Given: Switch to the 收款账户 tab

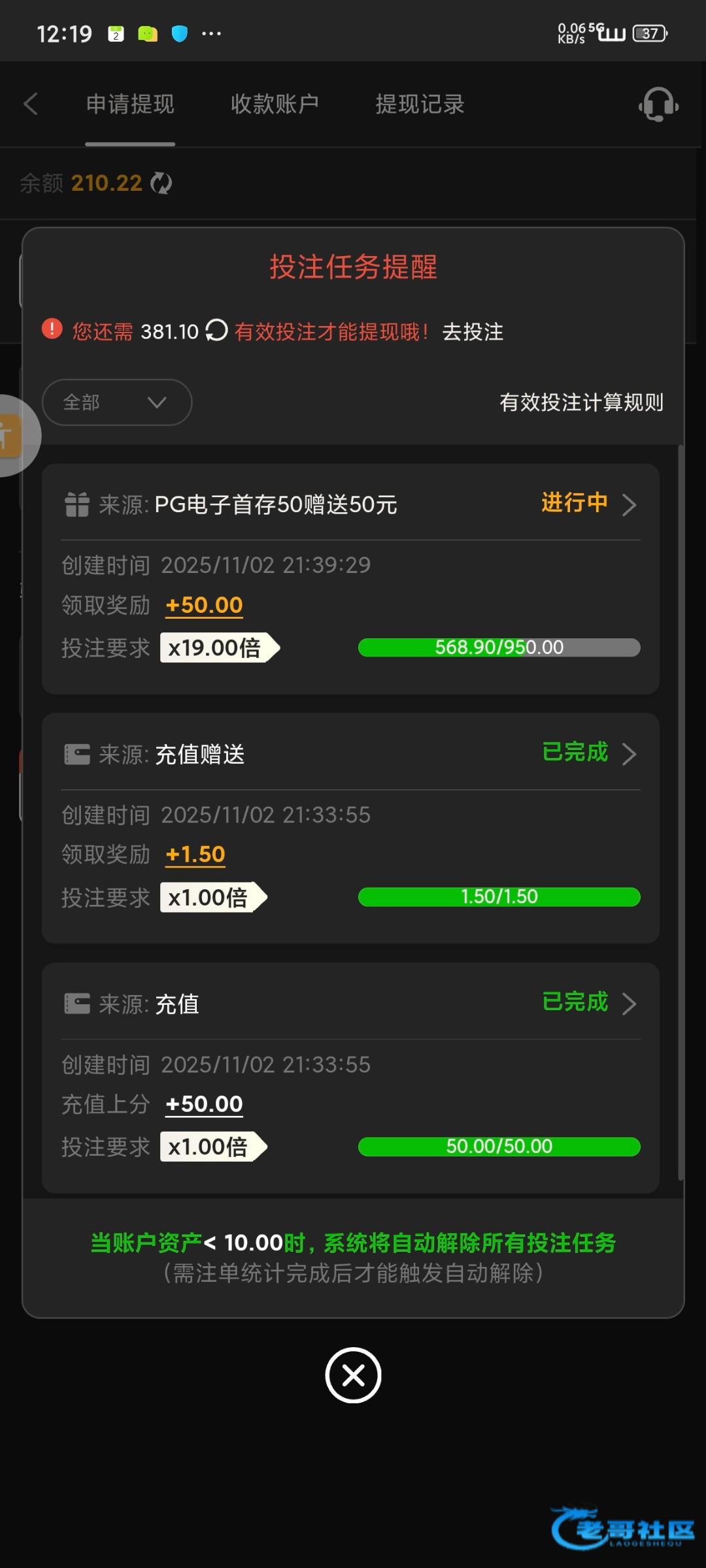Looking at the screenshot, I should click(275, 104).
